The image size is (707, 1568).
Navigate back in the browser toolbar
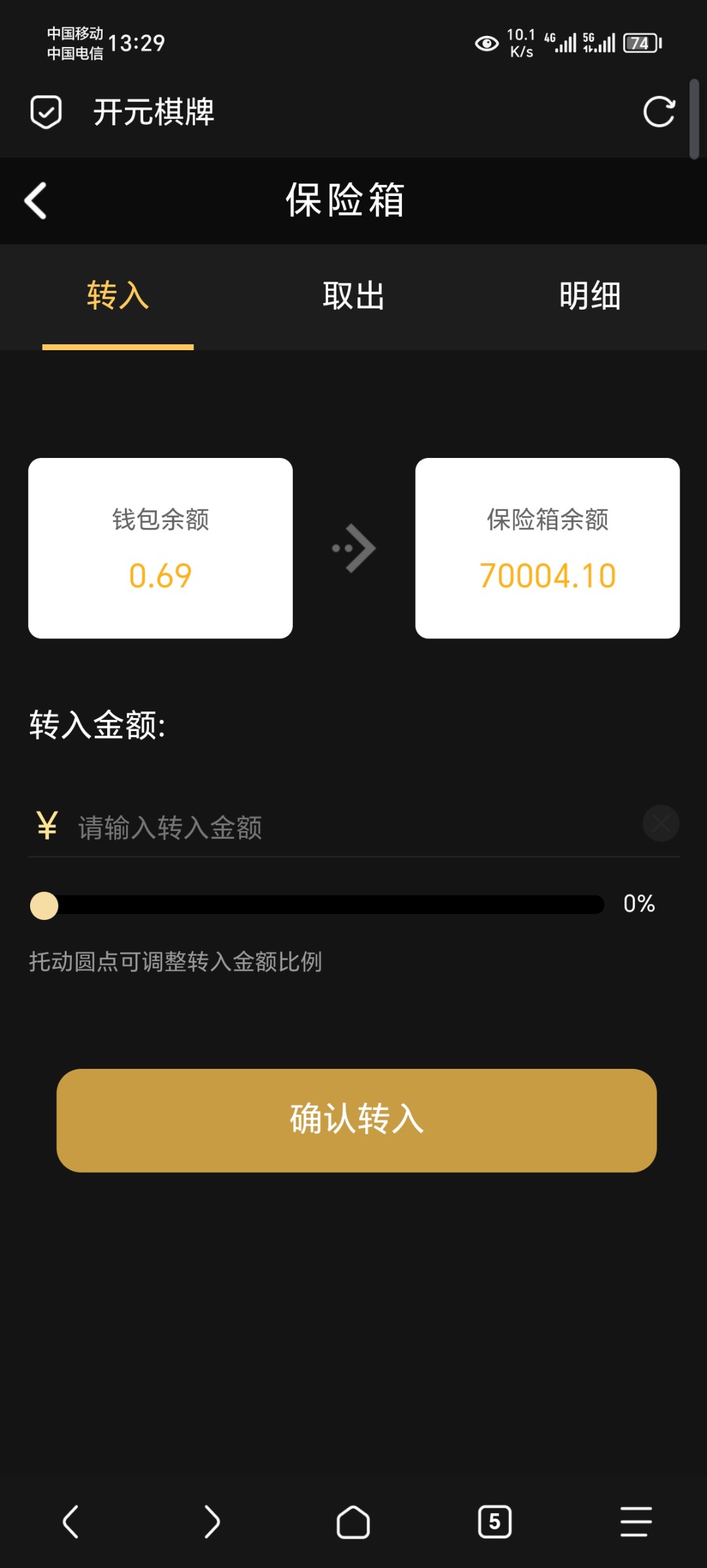(x=71, y=1522)
